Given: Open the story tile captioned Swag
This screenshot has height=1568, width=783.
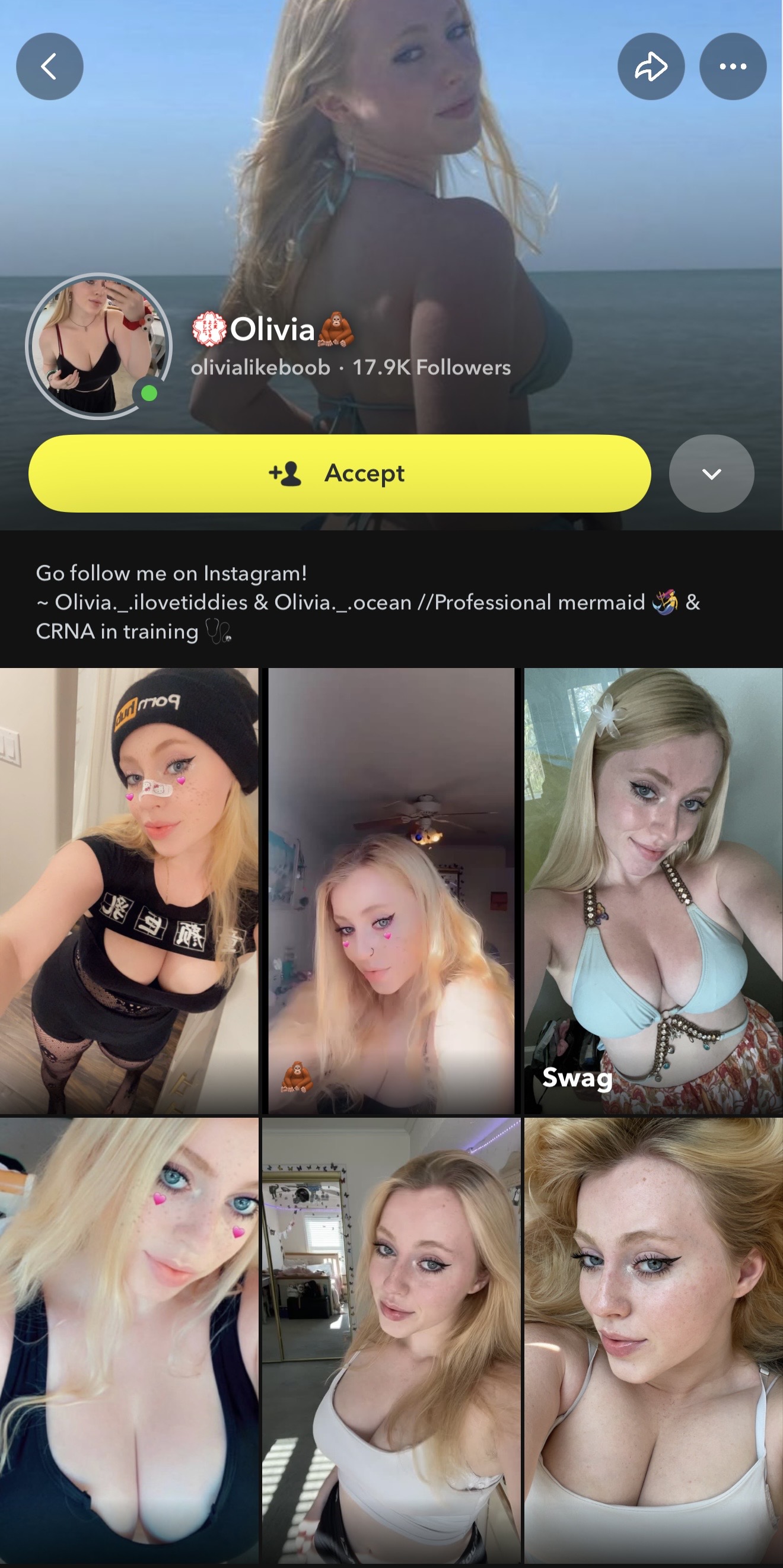Looking at the screenshot, I should [653, 890].
